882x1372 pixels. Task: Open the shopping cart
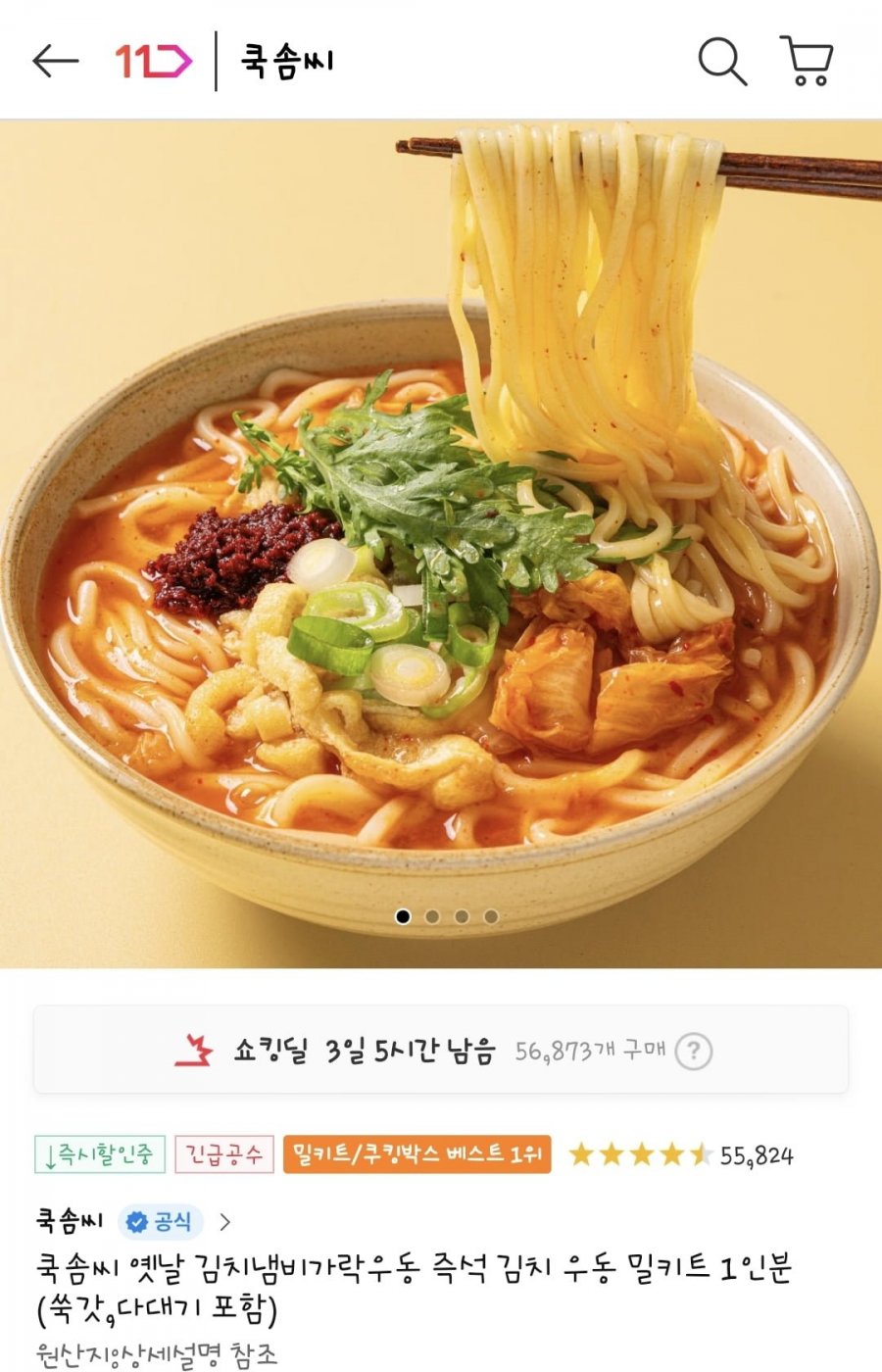(x=807, y=61)
